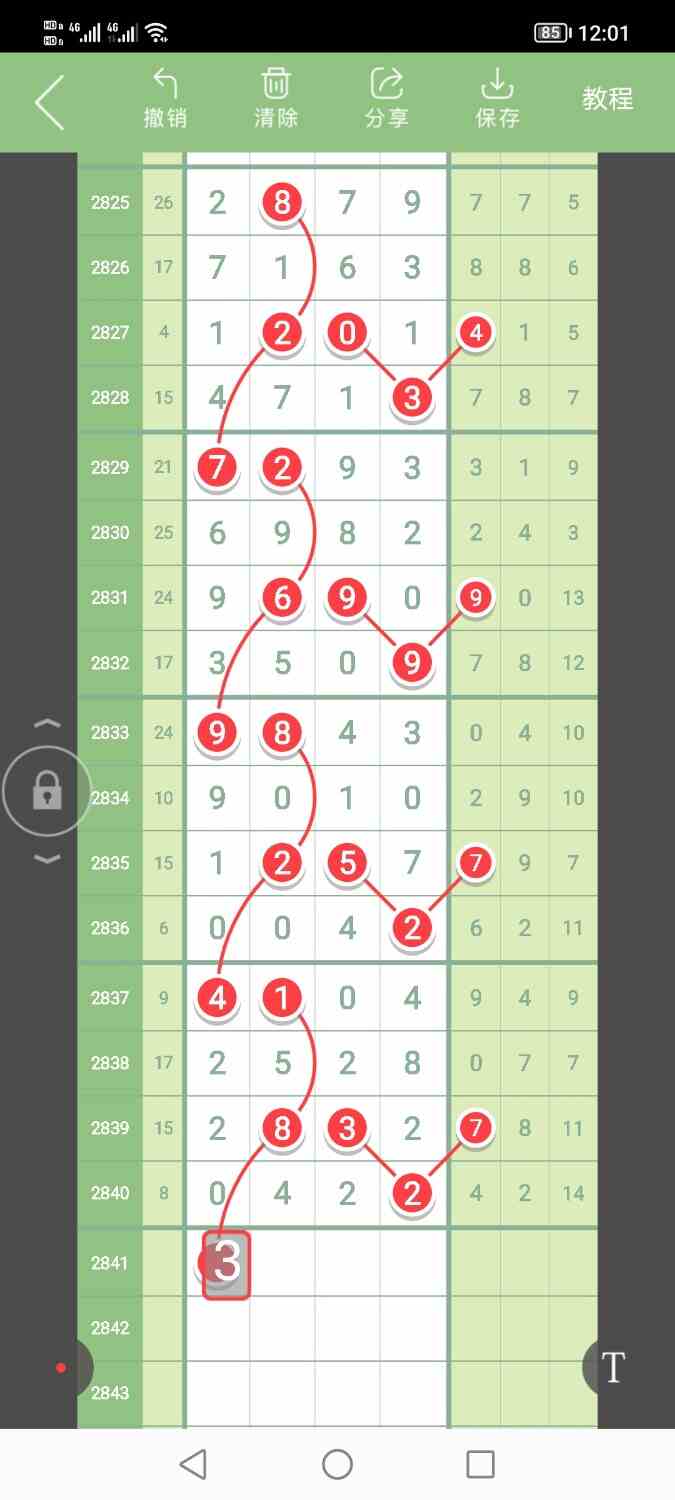675x1500 pixels.
Task: Tap the up chevron above the lock
Action: coord(48,723)
